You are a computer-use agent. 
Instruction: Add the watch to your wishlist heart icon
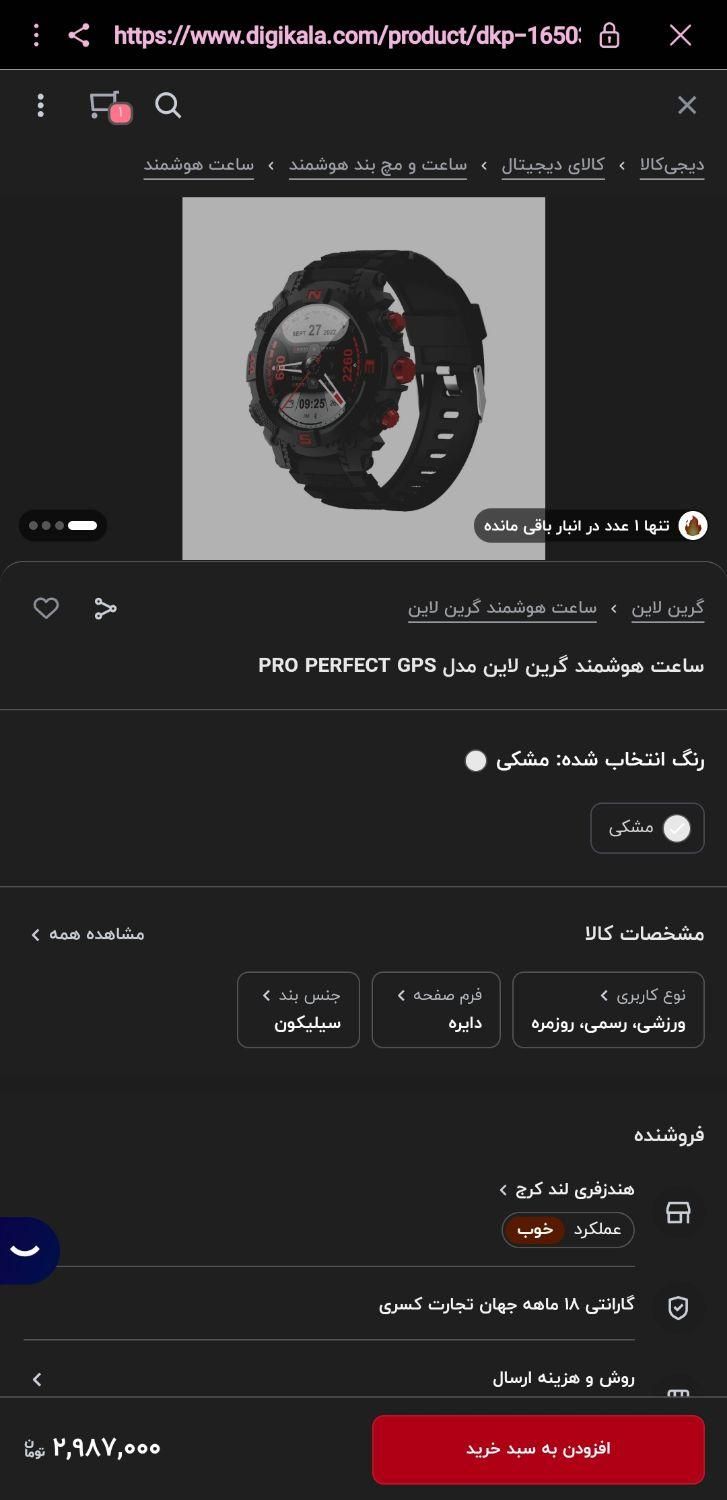[46, 607]
